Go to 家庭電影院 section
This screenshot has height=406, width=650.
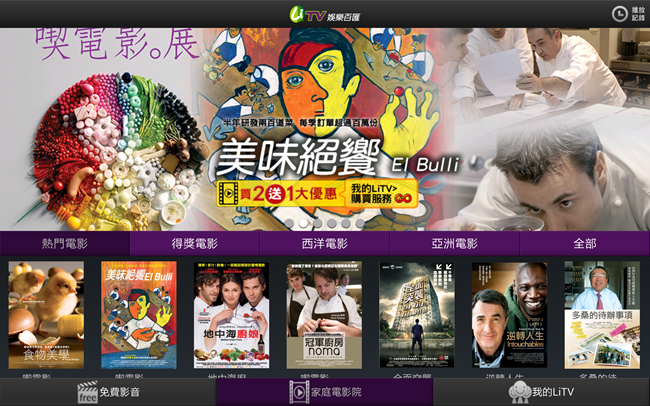click(x=324, y=393)
